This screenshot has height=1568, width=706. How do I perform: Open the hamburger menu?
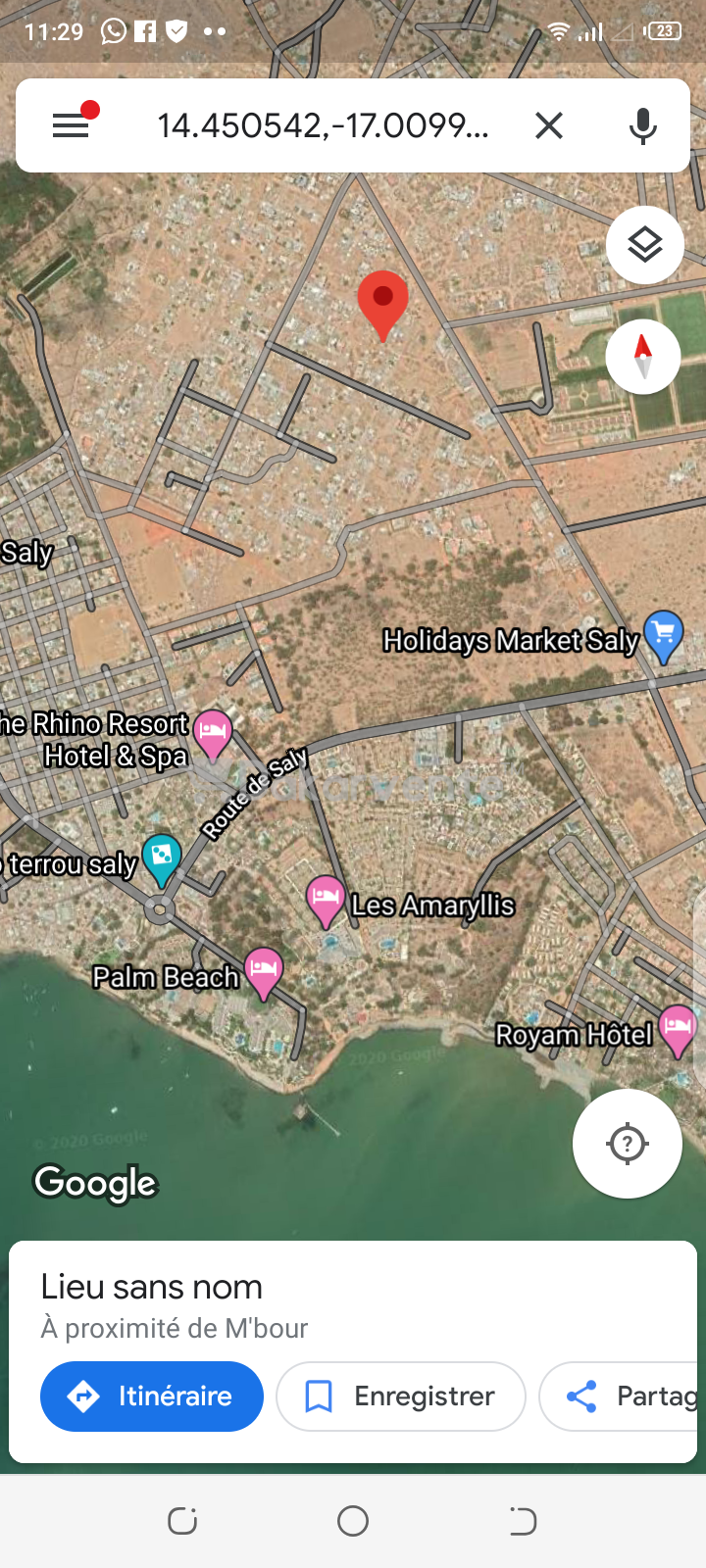71,125
